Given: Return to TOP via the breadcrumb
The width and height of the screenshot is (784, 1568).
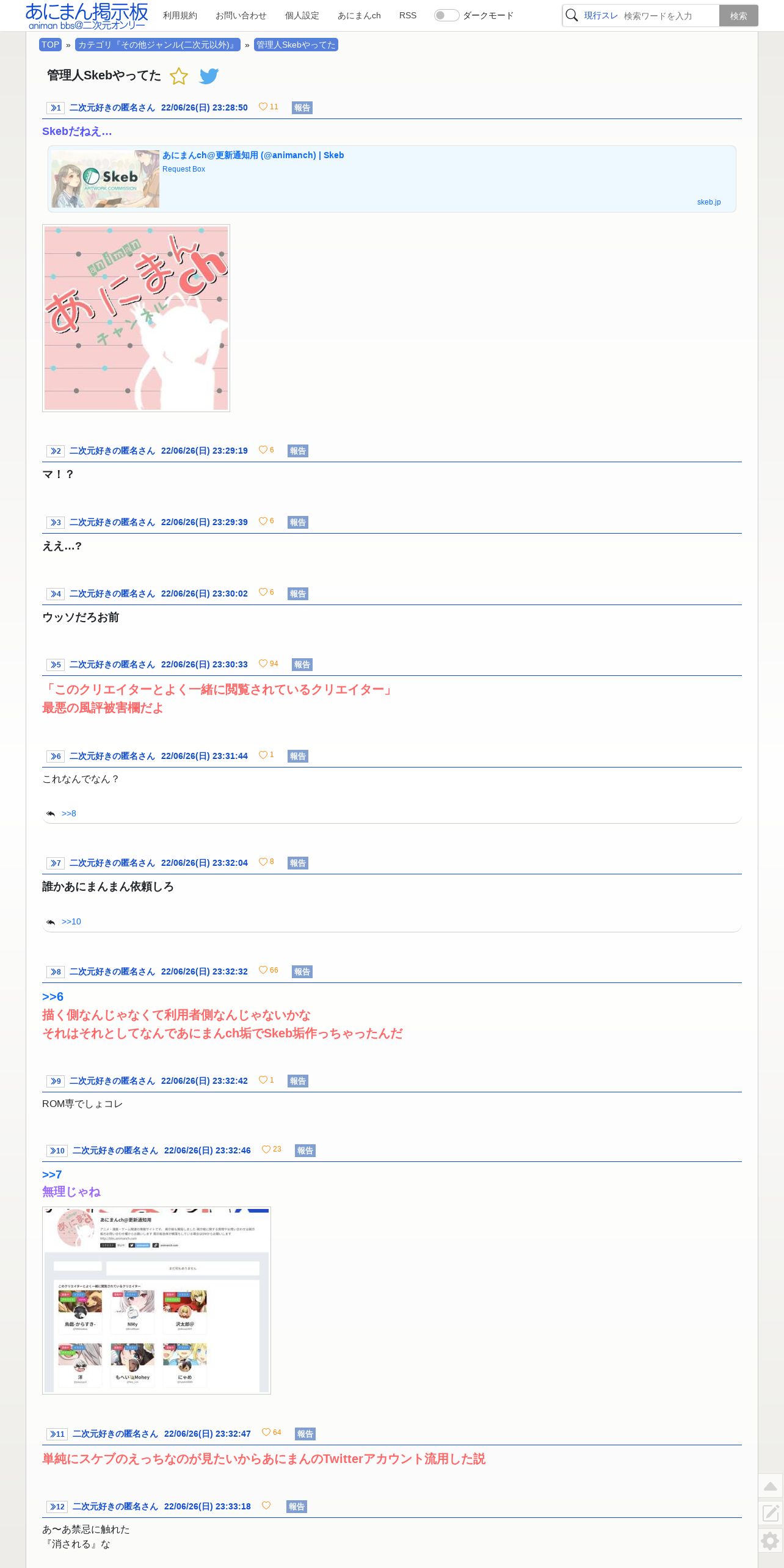Looking at the screenshot, I should tap(50, 45).
